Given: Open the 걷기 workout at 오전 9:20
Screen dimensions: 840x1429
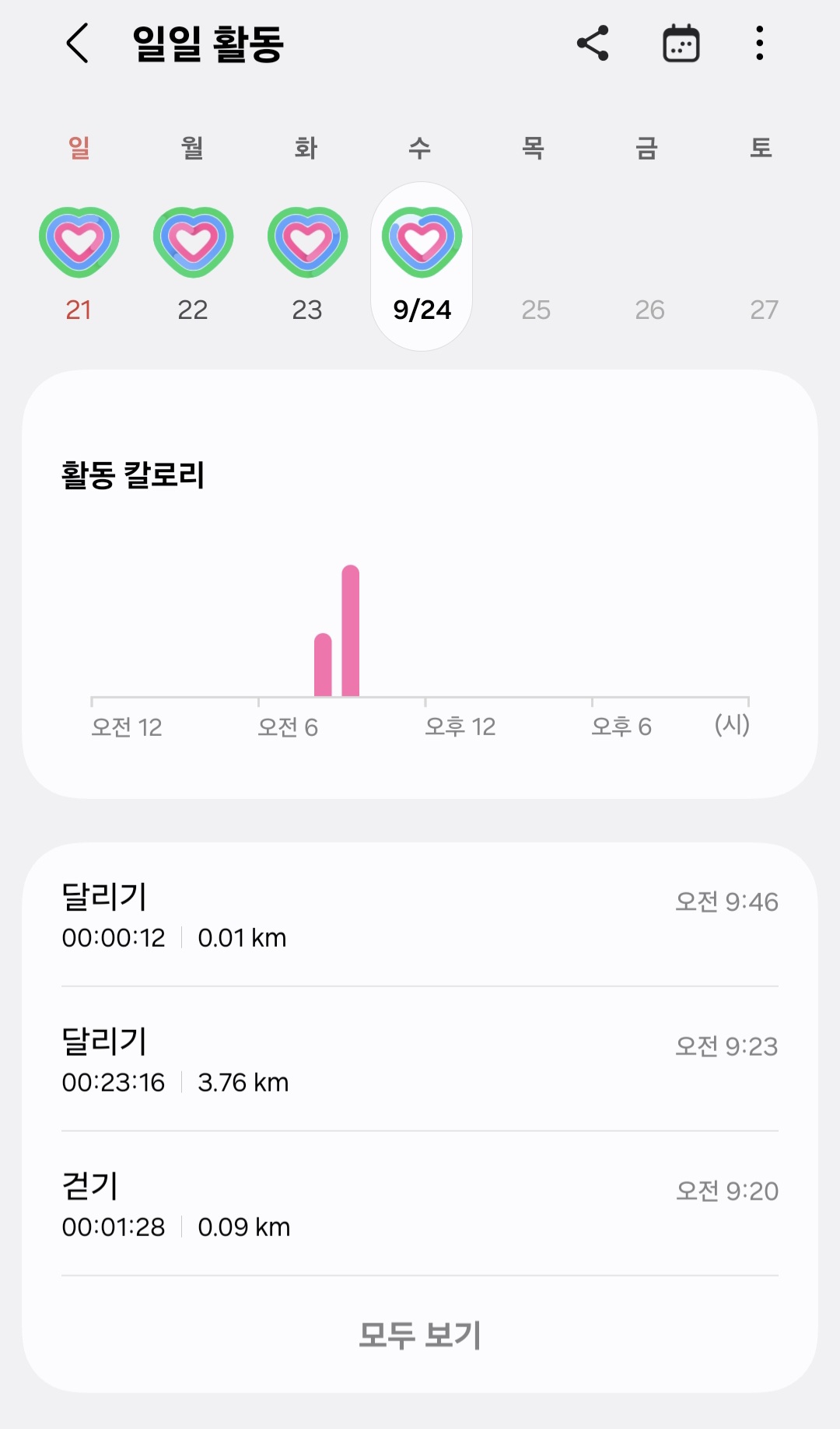Looking at the screenshot, I should pos(420,1206).
